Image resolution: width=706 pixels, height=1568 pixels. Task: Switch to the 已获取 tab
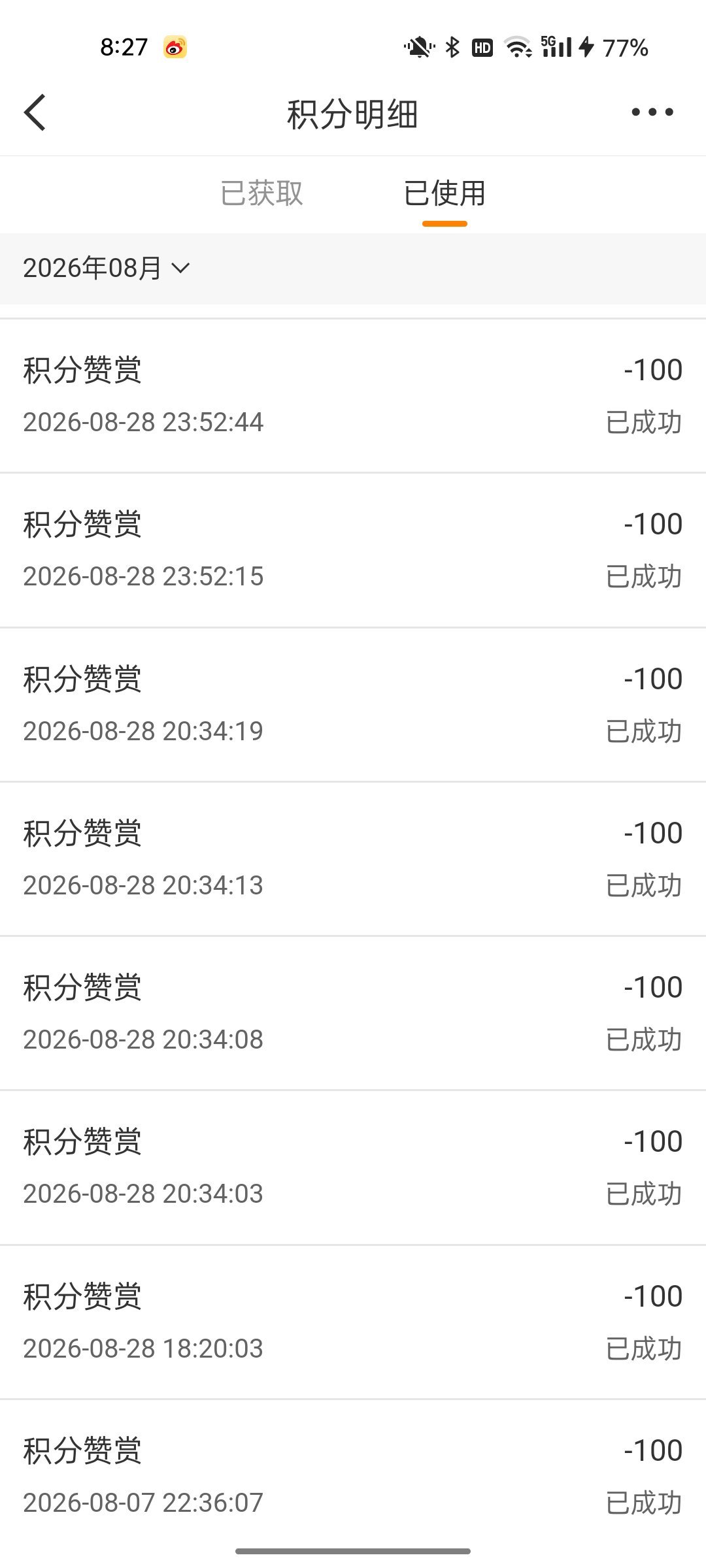(x=261, y=193)
